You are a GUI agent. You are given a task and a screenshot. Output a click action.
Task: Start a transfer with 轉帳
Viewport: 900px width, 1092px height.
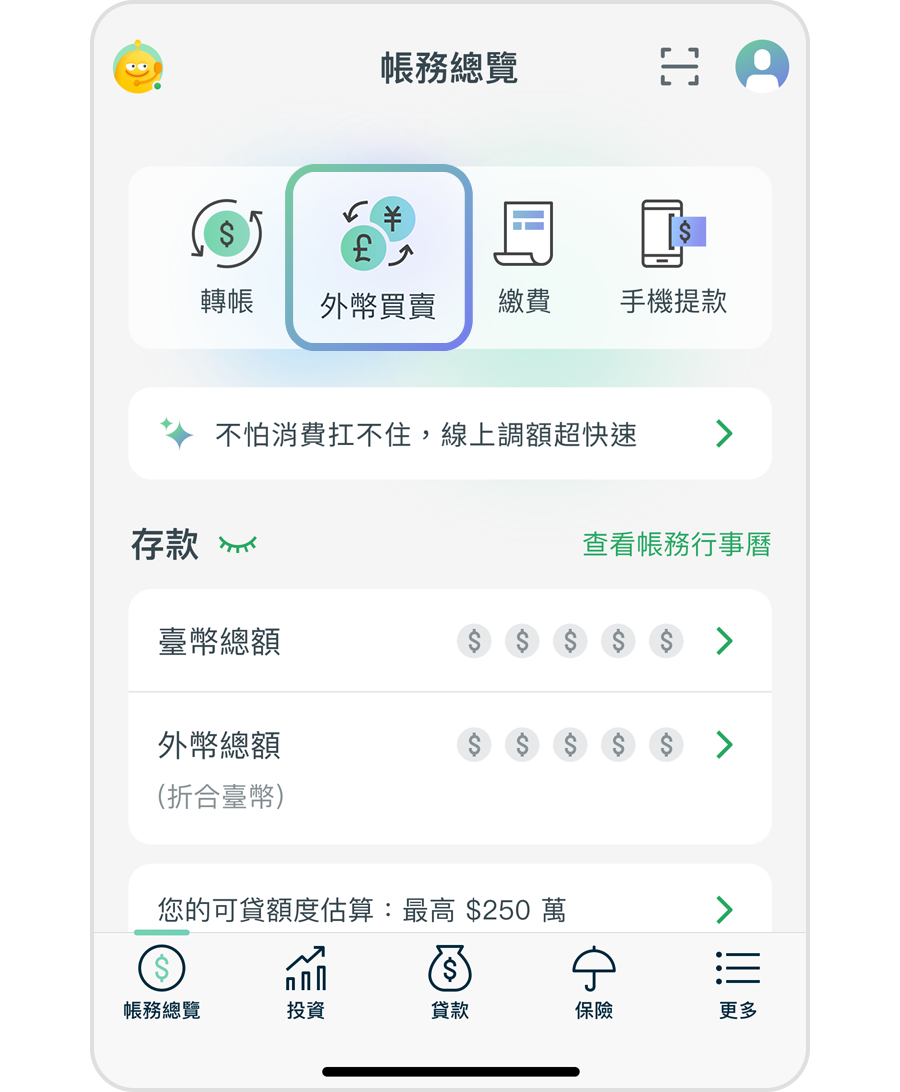[227, 257]
